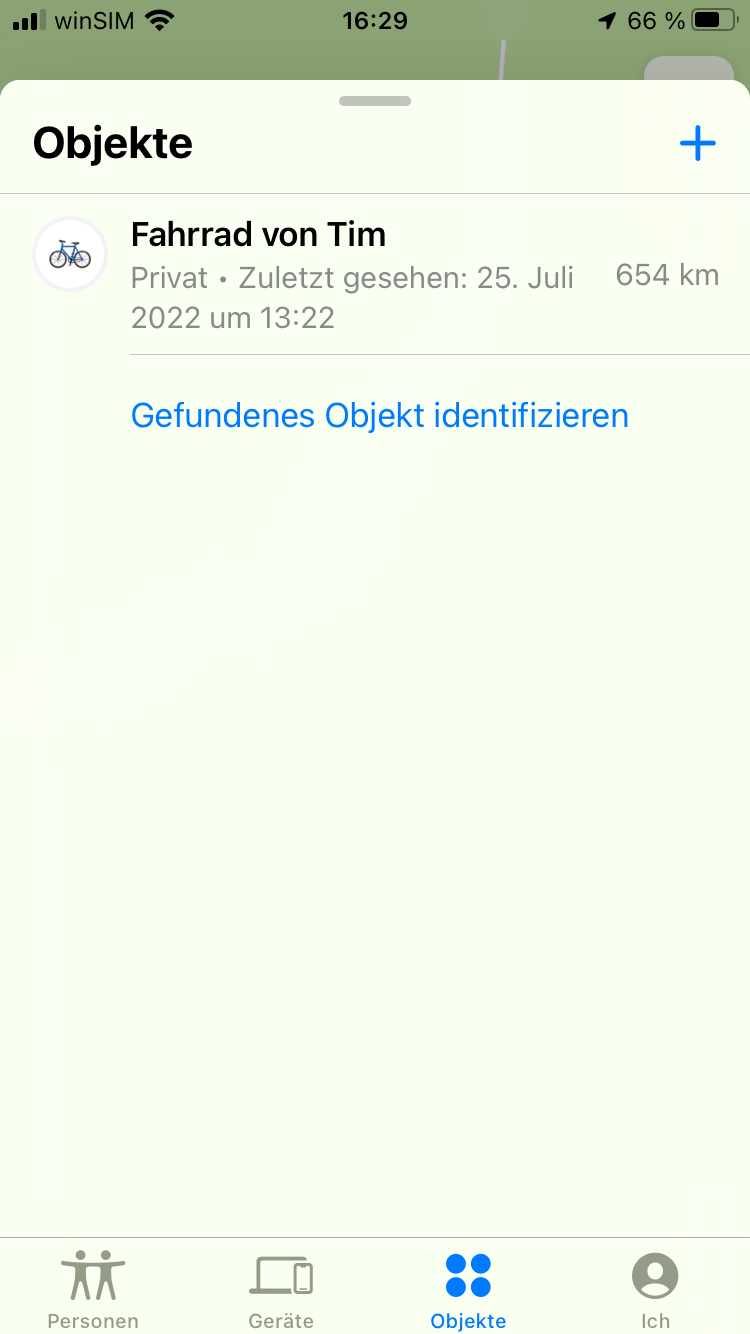This screenshot has width=750, height=1334.
Task: Add a new object with the plus icon
Action: (x=697, y=144)
